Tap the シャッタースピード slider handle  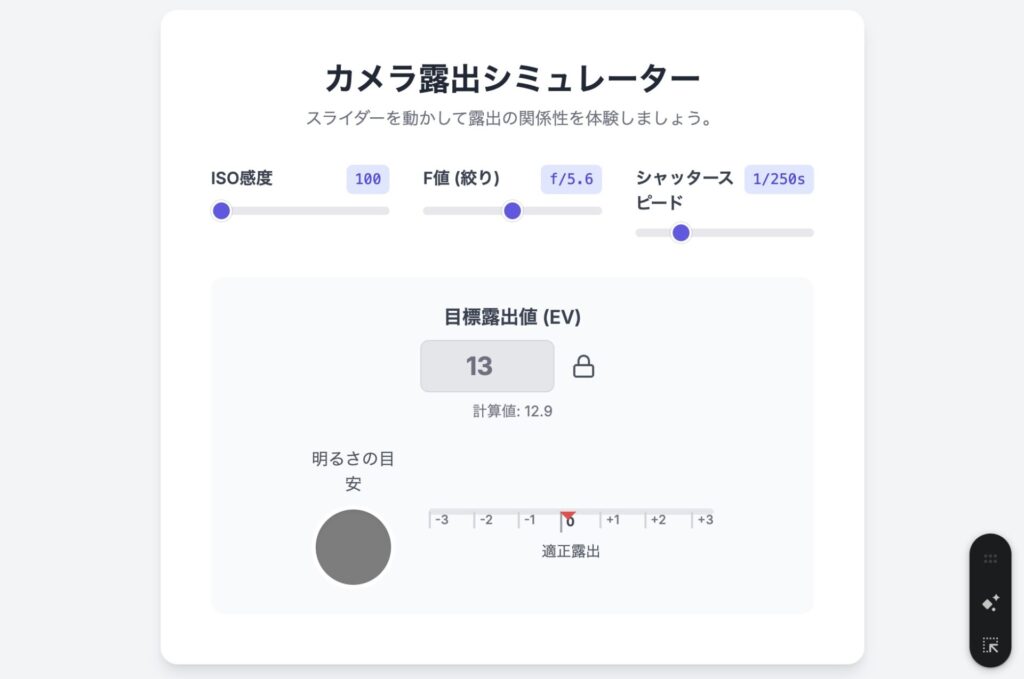pyautogui.click(x=681, y=233)
